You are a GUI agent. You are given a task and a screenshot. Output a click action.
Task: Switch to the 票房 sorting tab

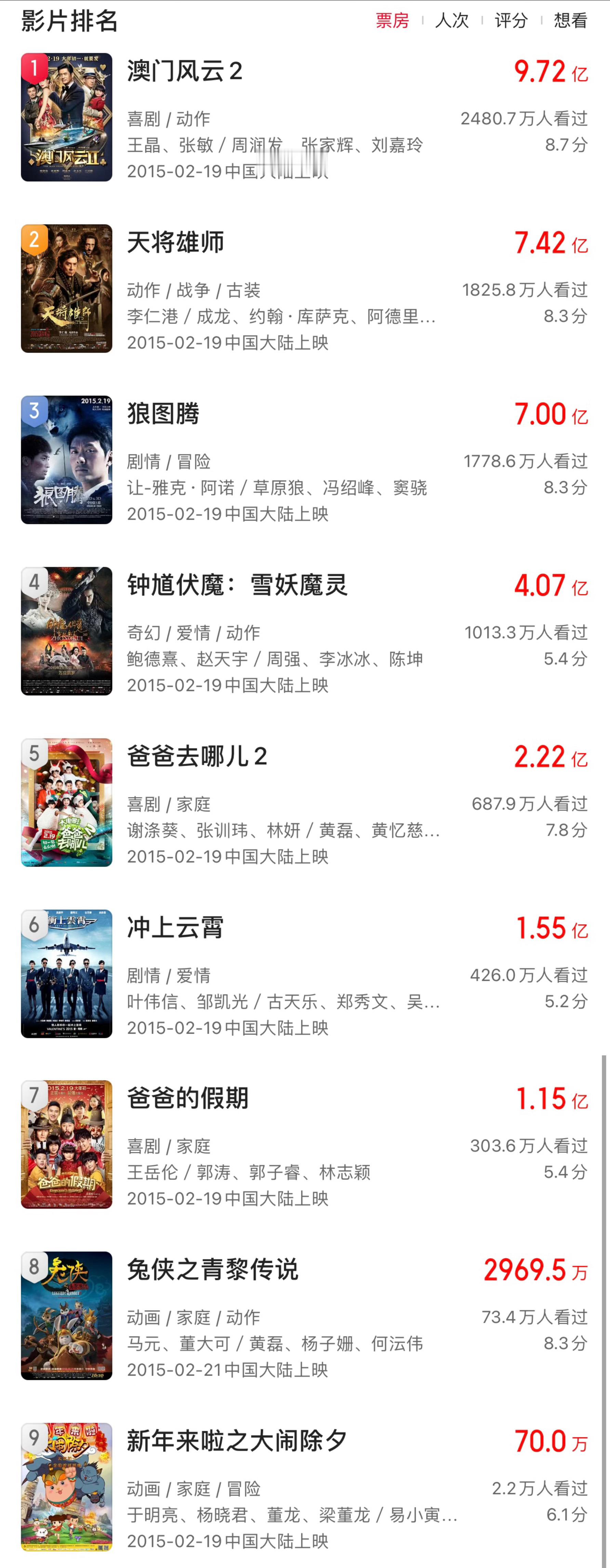coord(392,21)
